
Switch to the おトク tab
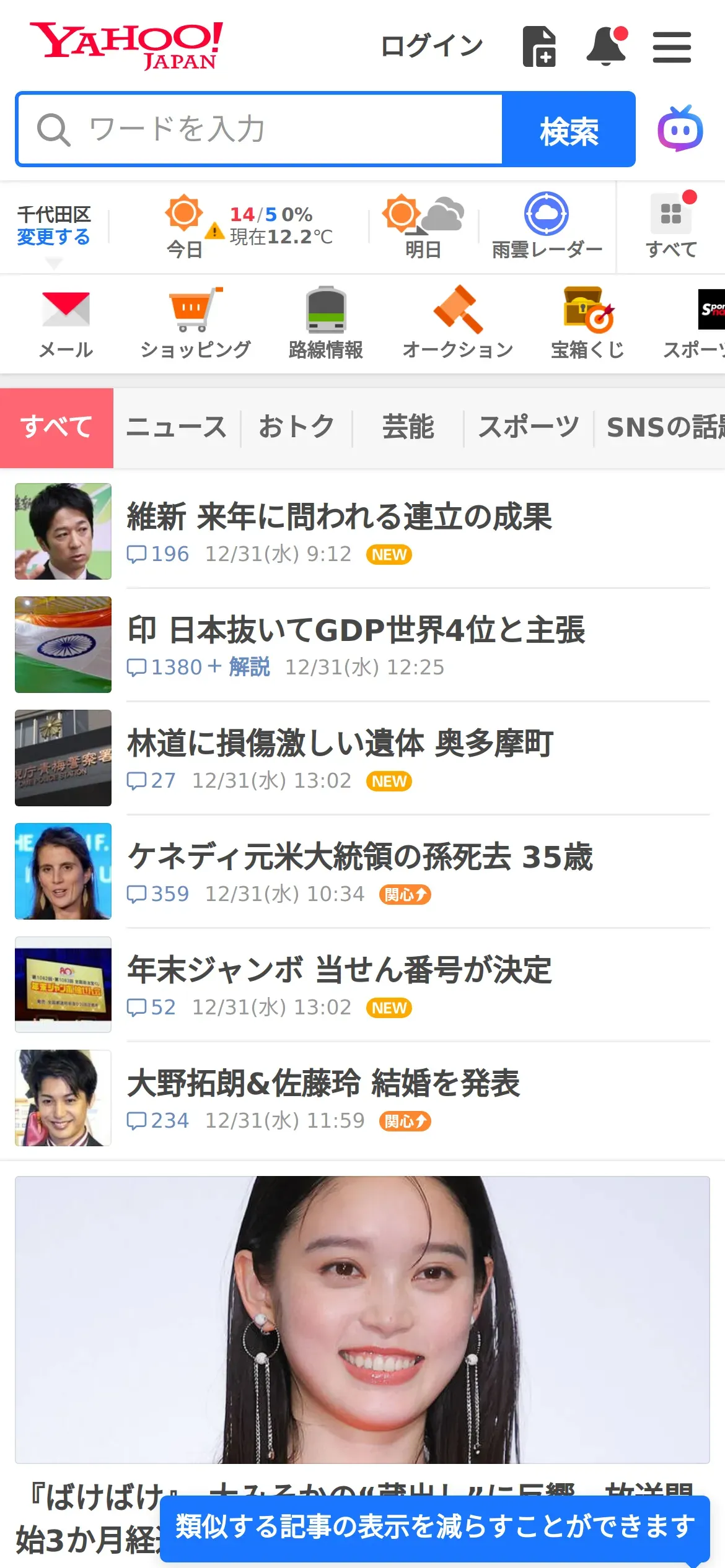pyautogui.click(x=297, y=427)
